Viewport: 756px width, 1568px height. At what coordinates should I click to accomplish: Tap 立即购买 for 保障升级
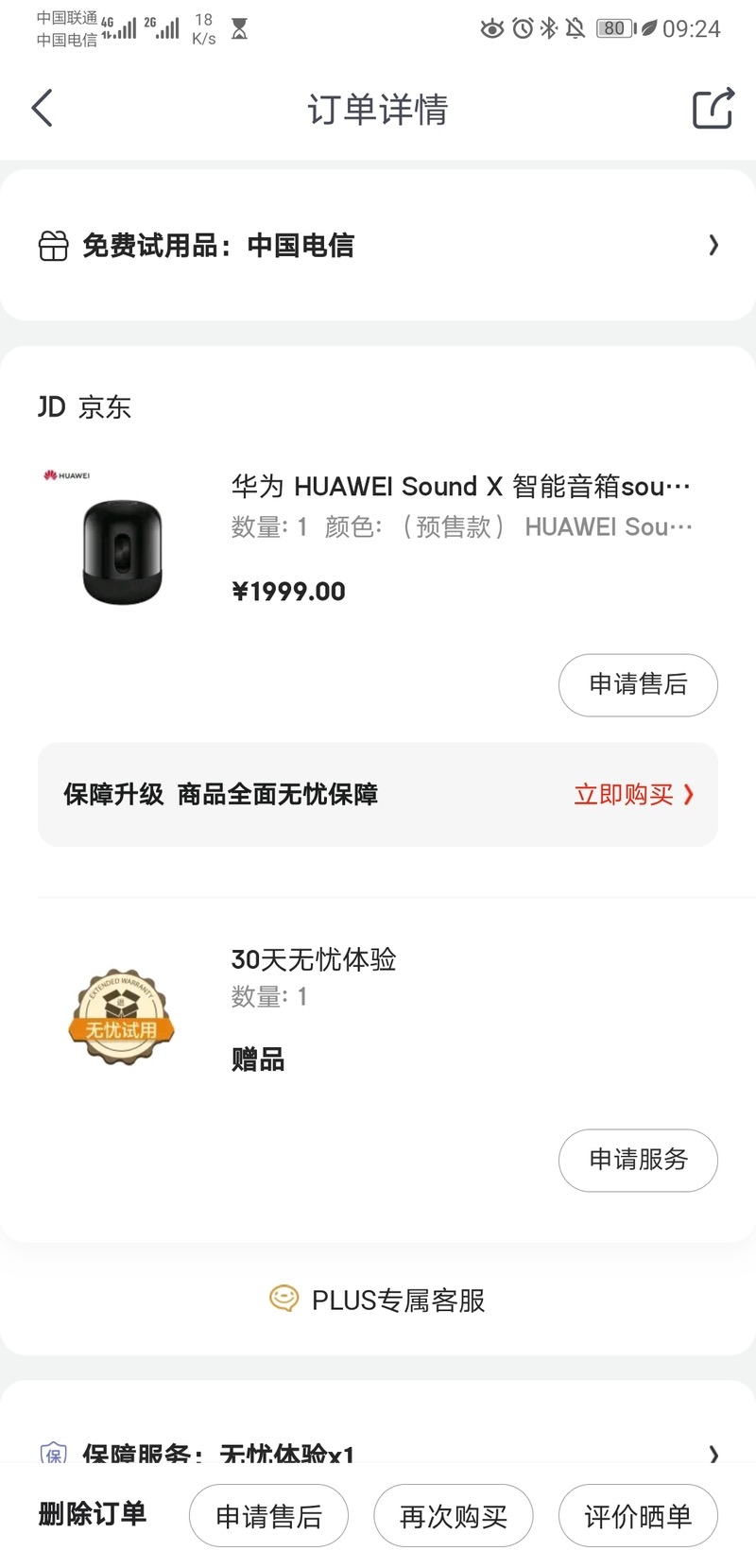632,795
